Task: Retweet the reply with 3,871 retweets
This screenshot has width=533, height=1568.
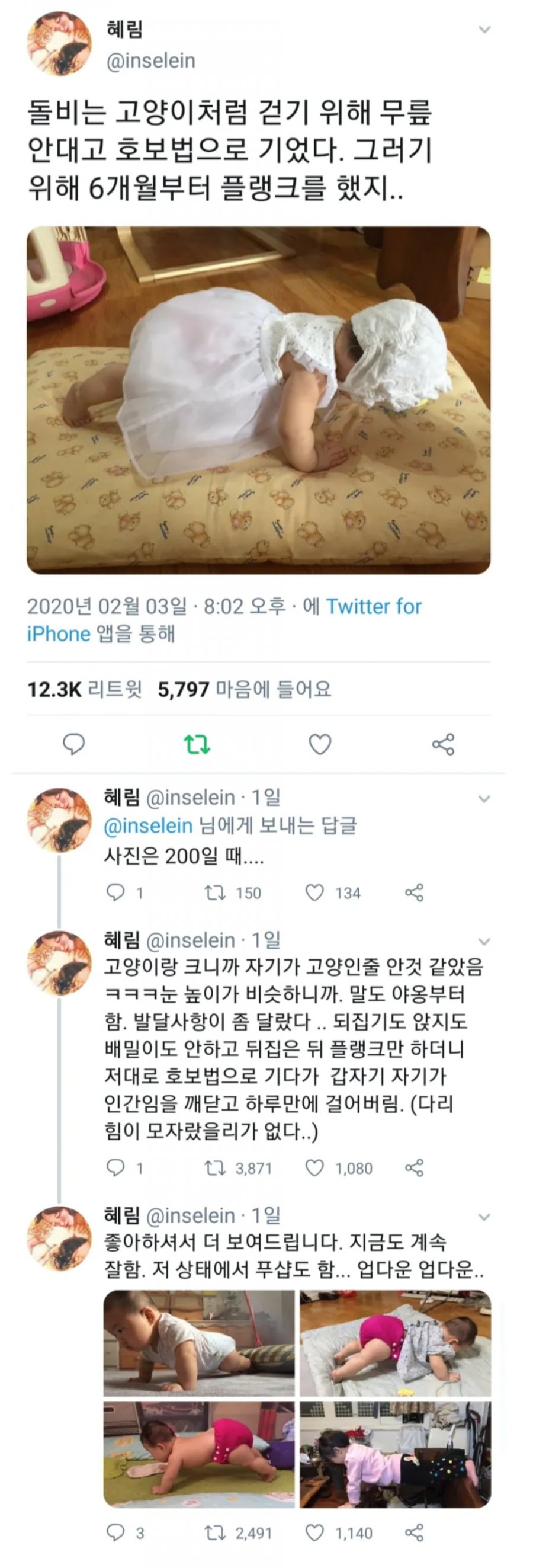Action: [214, 1168]
